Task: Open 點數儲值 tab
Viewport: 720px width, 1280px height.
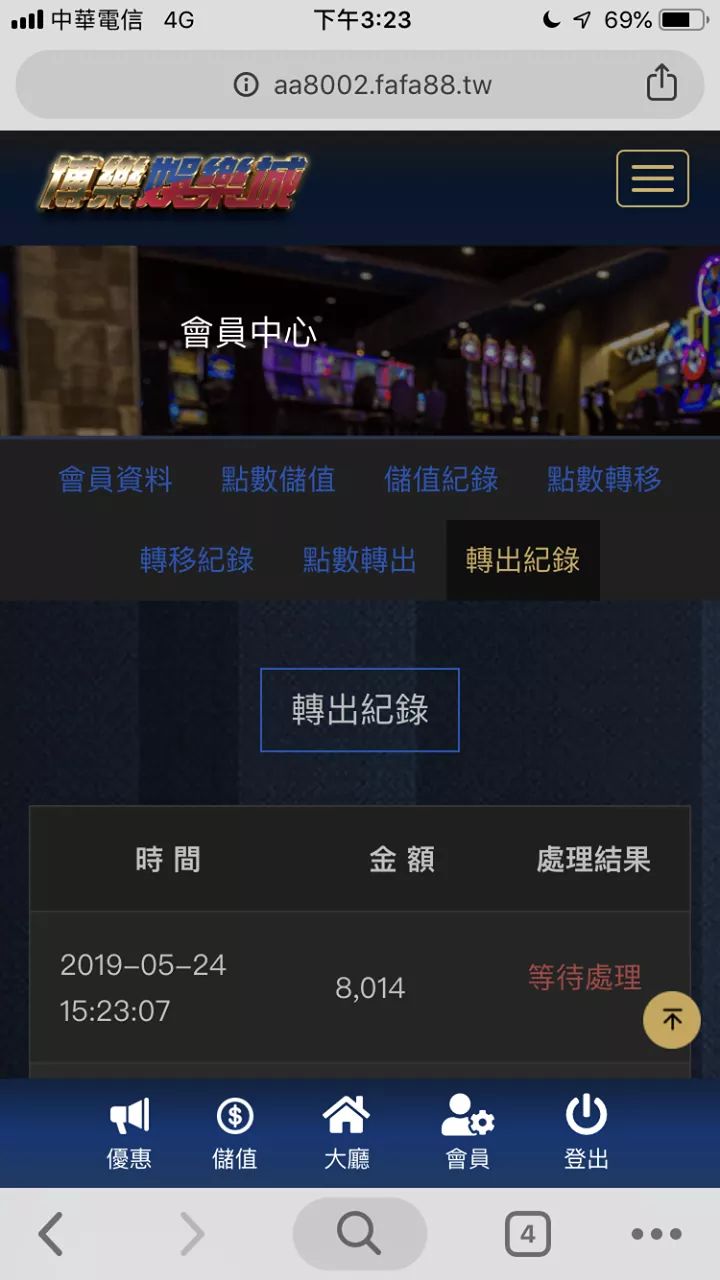Action: pyautogui.click(x=278, y=479)
